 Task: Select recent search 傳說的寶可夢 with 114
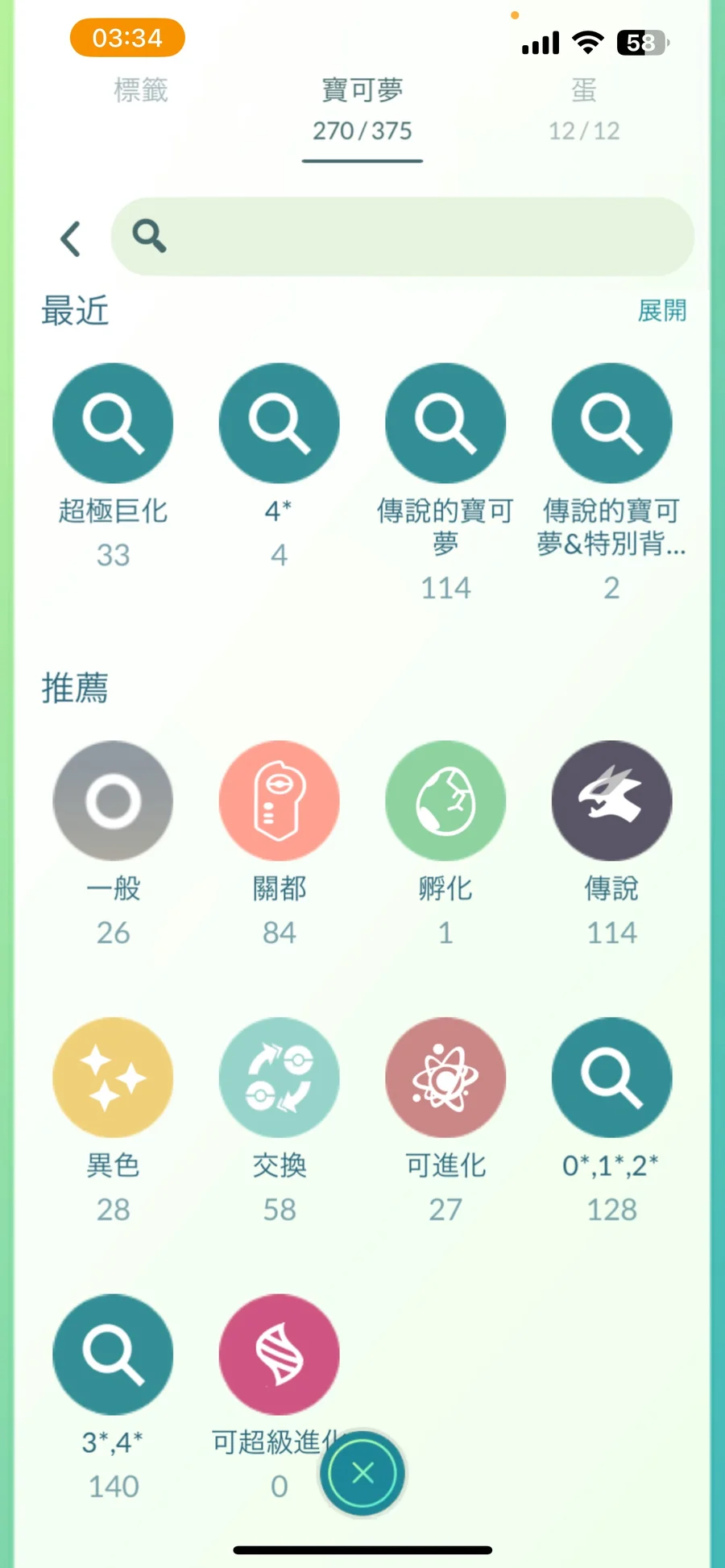tap(445, 424)
